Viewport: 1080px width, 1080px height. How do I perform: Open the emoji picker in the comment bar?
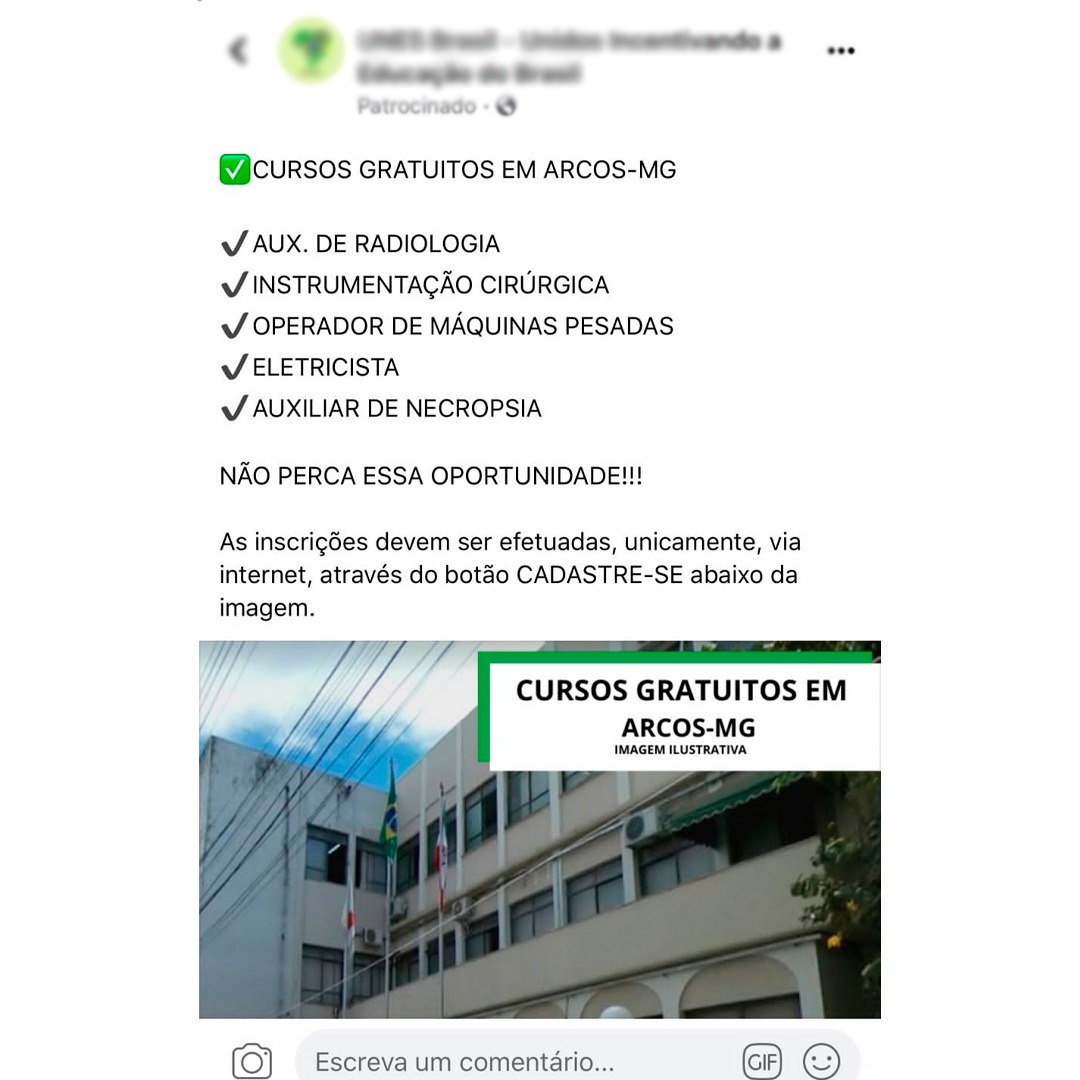pyautogui.click(x=821, y=1061)
